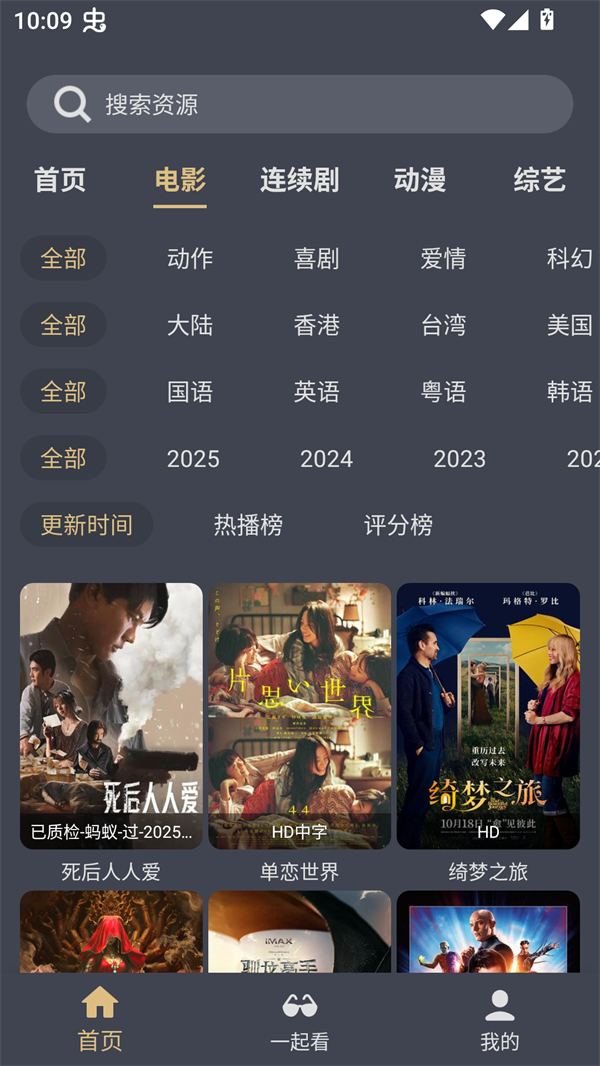Filter by 国语 language

190,392
